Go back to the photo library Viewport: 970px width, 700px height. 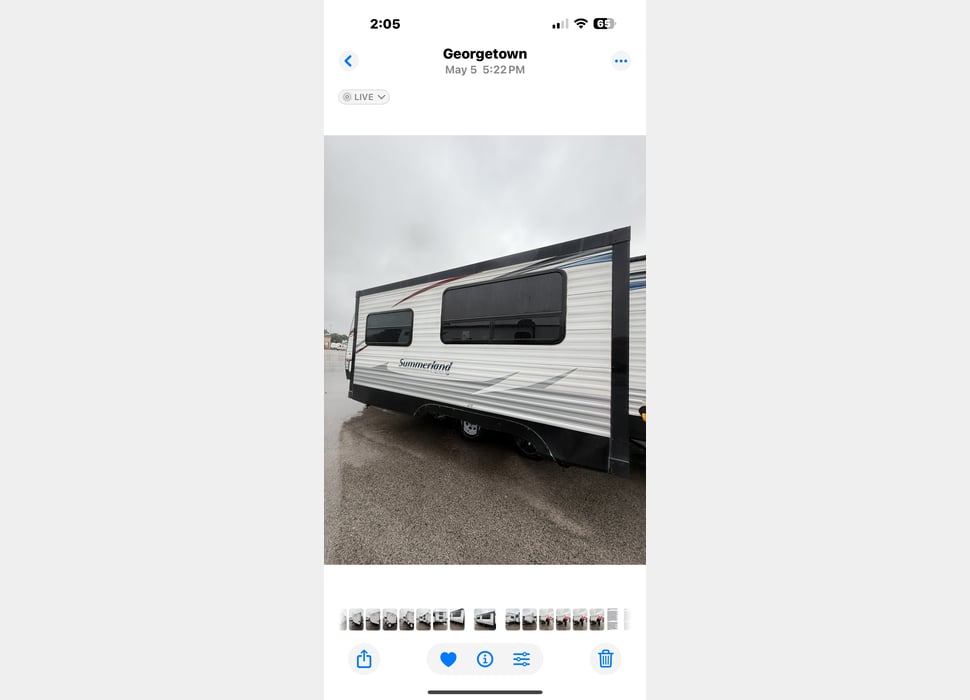pyautogui.click(x=348, y=61)
